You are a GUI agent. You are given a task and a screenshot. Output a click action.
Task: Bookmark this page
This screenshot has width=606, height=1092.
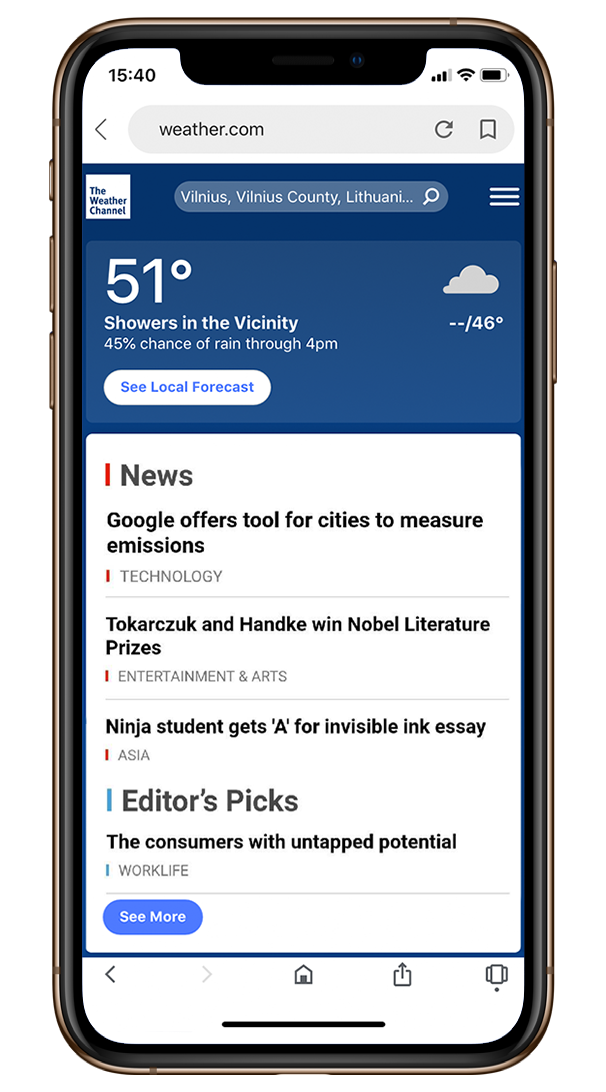488,129
